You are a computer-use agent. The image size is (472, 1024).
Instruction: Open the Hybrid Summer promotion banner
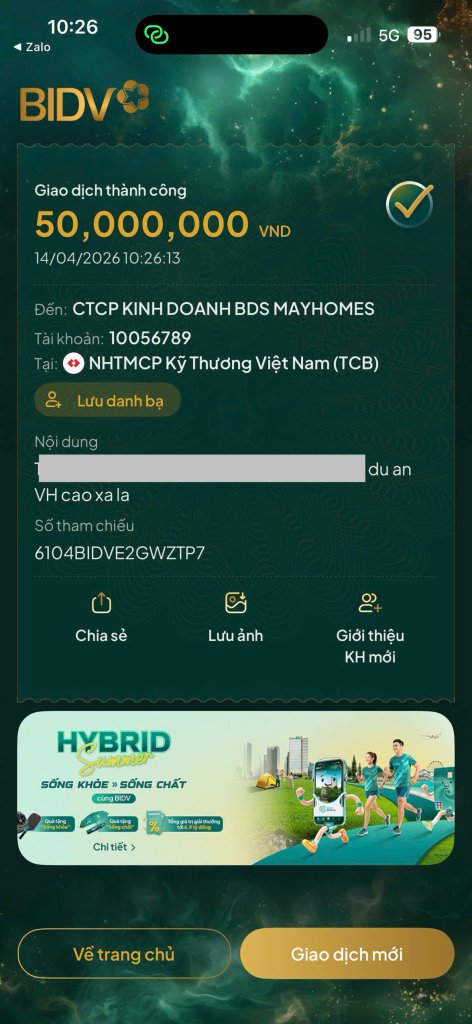pos(236,788)
